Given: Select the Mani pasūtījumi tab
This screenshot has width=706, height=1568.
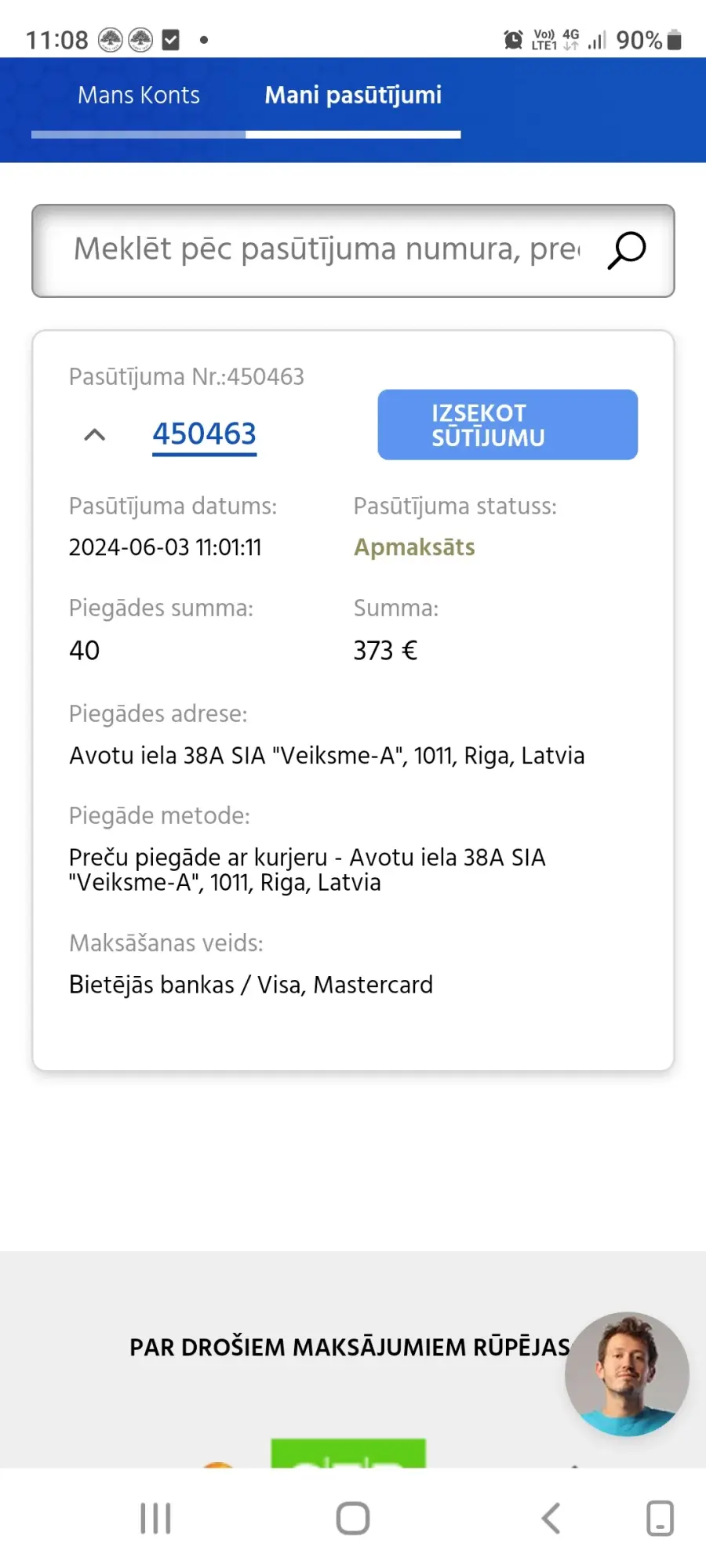Looking at the screenshot, I should point(353,96).
